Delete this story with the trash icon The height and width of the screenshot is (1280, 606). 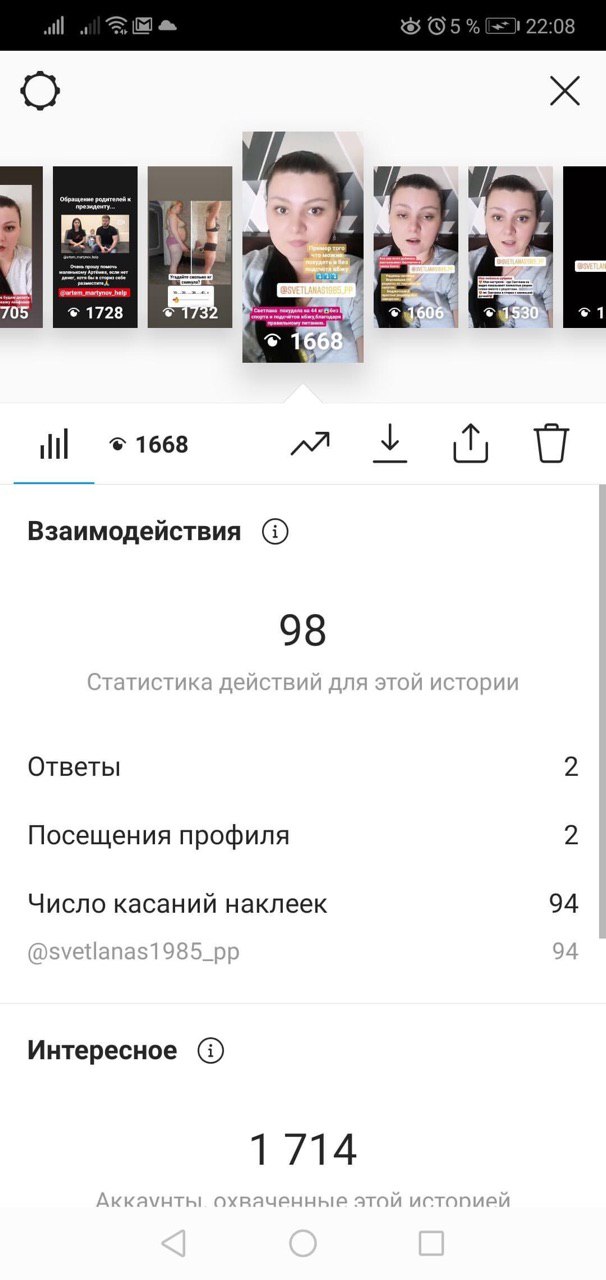click(551, 443)
